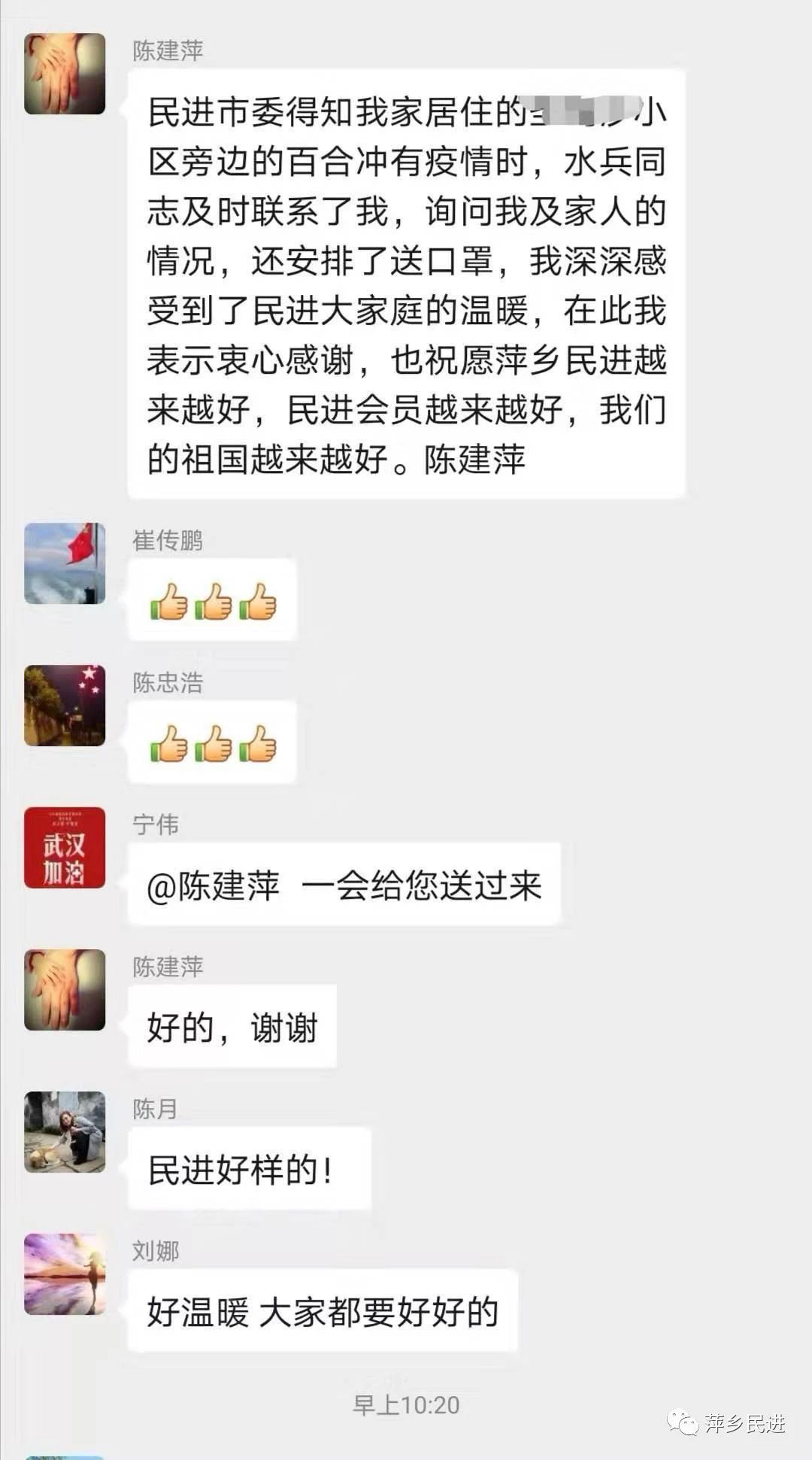
Task: Tap 陈建萍's avatar next to the long message
Action: pos(65,74)
